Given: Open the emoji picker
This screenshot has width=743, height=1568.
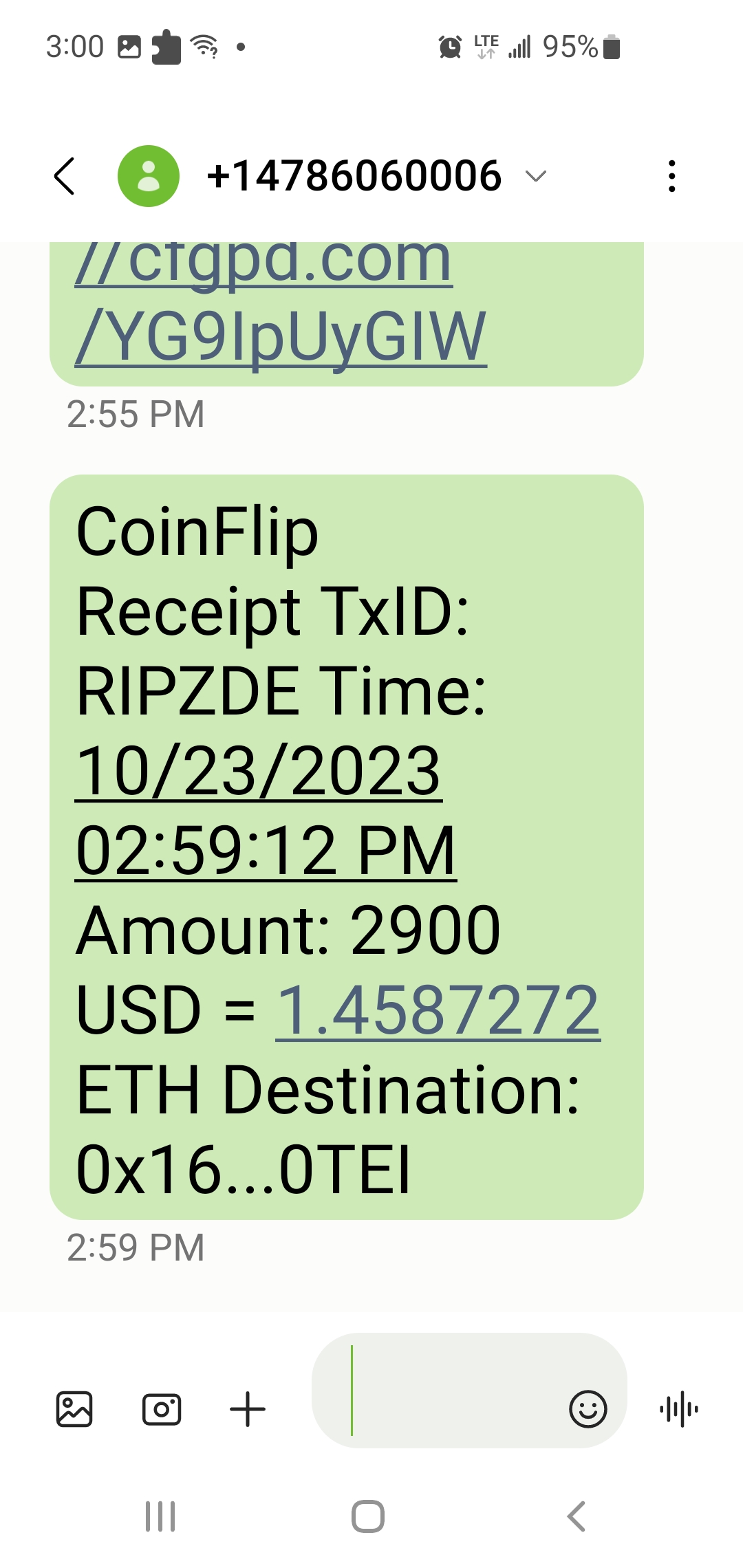Looking at the screenshot, I should click(588, 1409).
